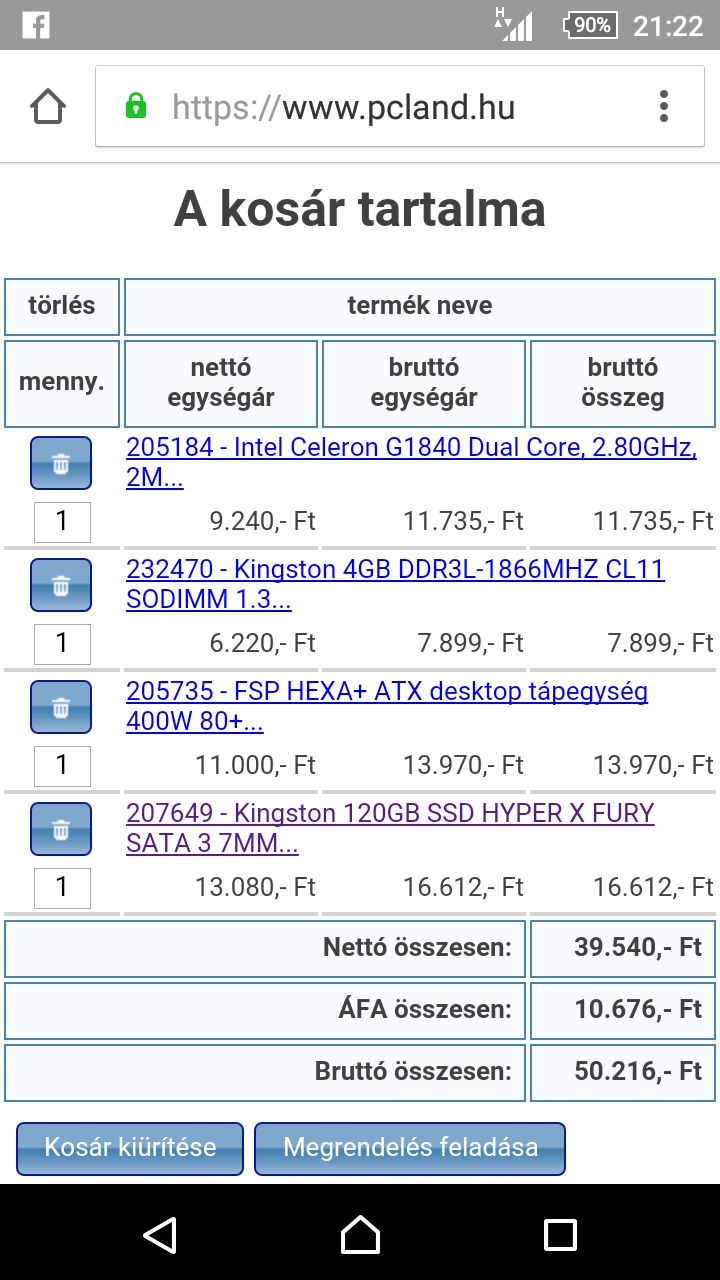Screen dimensions: 720x1280
Task: Go back with the system back button
Action: click(160, 1234)
